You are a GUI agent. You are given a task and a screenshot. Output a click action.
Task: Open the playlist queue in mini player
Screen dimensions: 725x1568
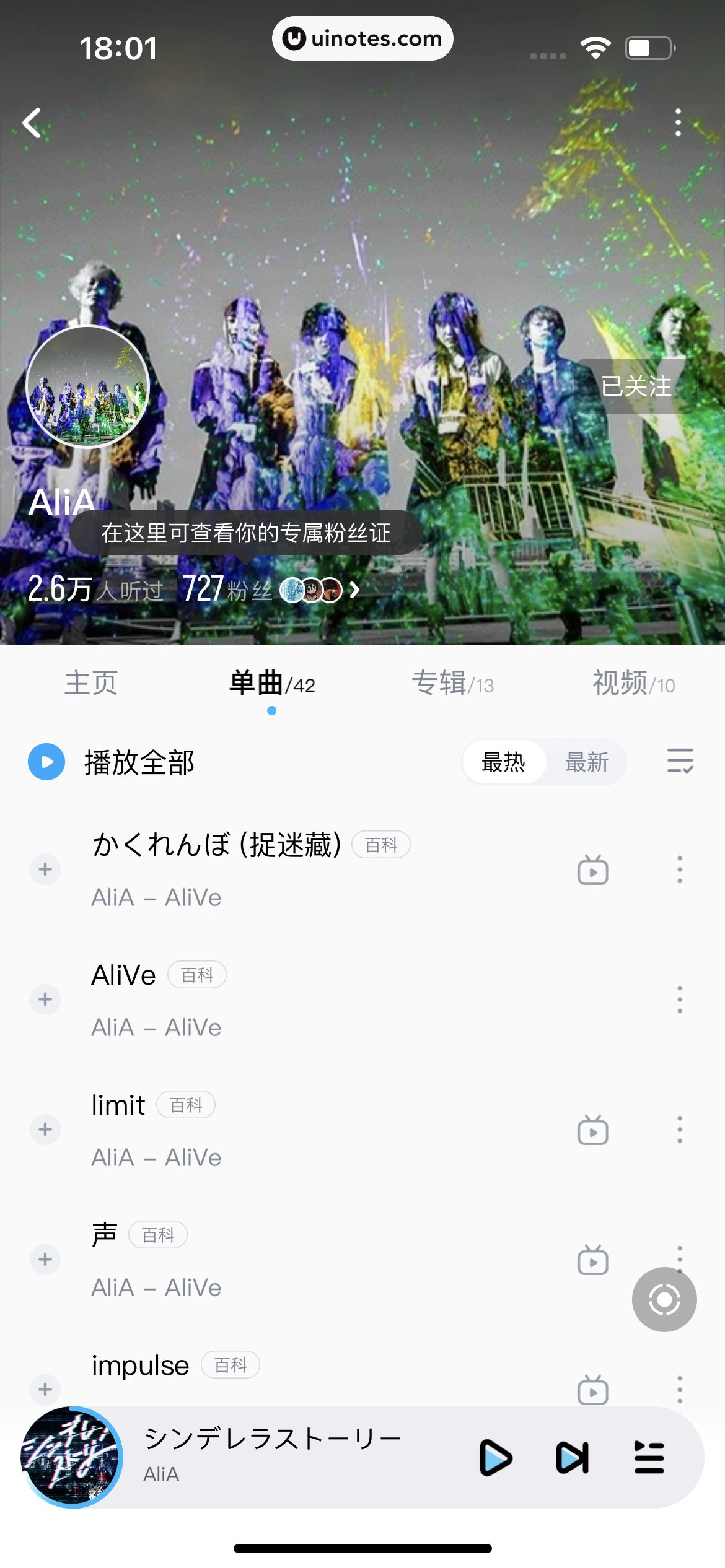(x=649, y=1458)
